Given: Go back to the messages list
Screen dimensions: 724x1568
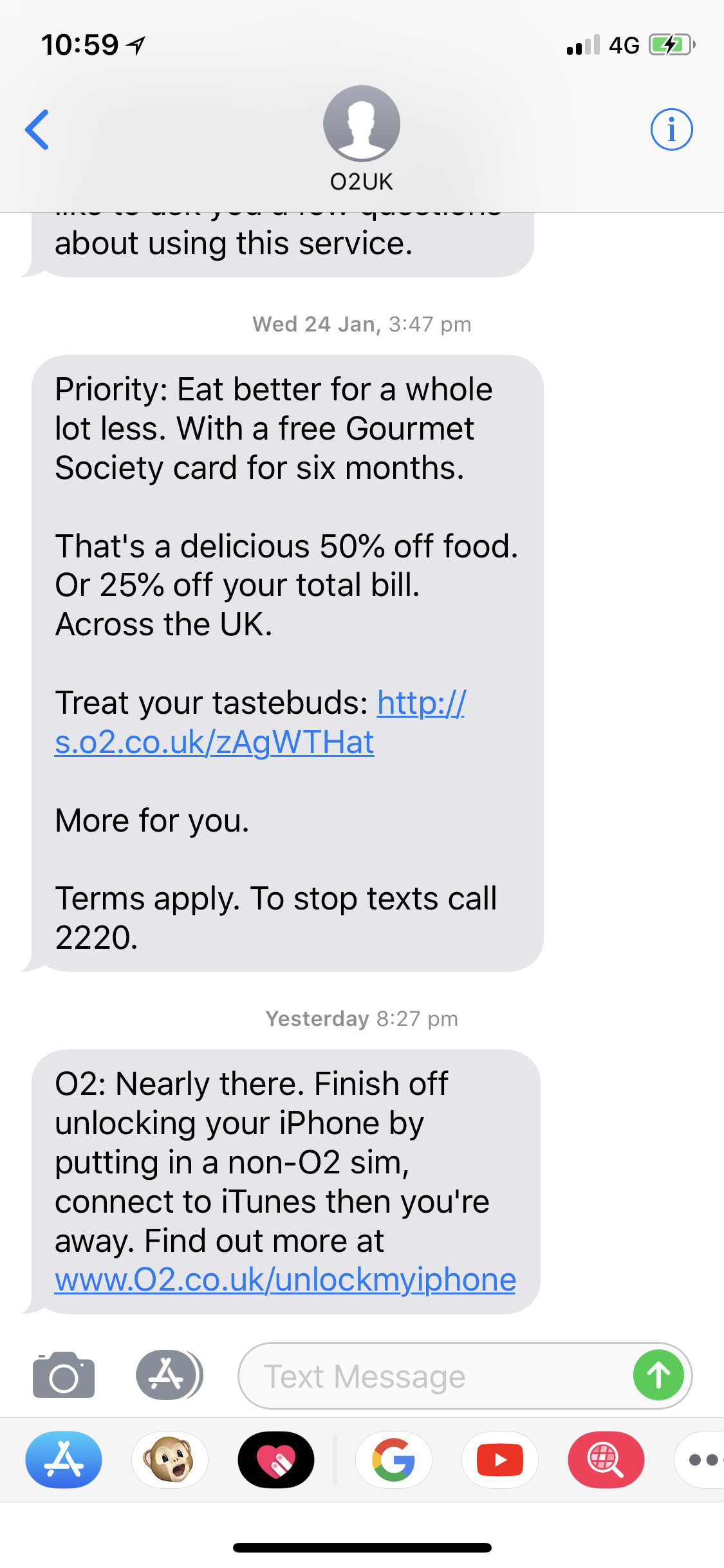Looking at the screenshot, I should point(37,129).
